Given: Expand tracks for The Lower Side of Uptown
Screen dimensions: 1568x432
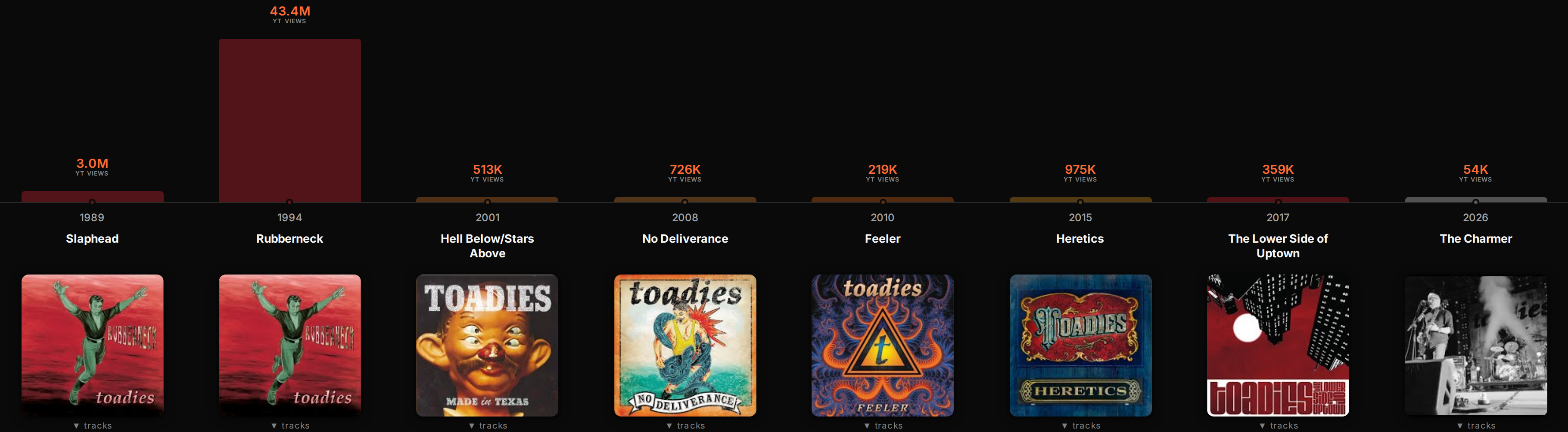Looking at the screenshot, I should pyautogui.click(x=1278, y=425).
